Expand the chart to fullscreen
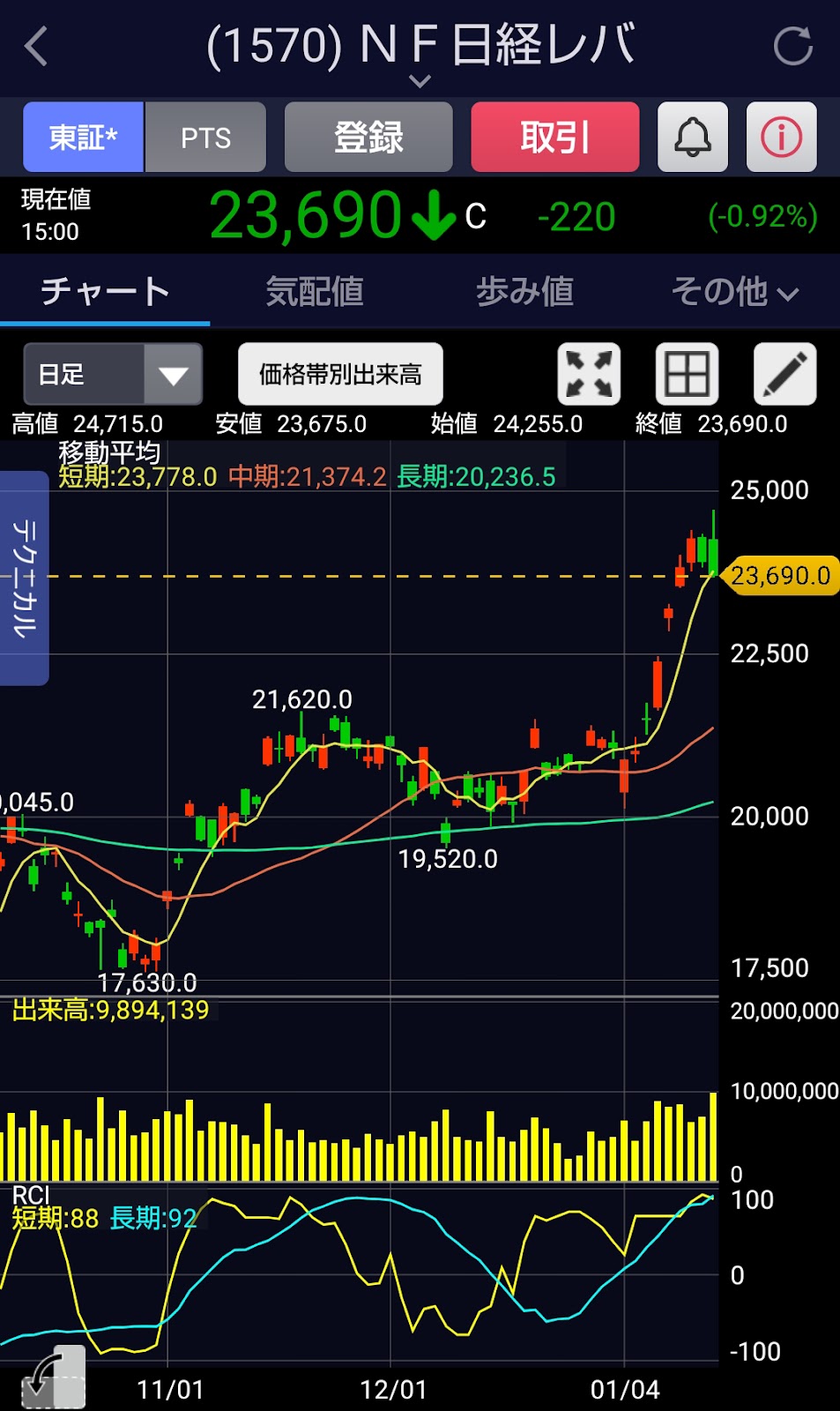The height and width of the screenshot is (1411, 840). click(589, 374)
